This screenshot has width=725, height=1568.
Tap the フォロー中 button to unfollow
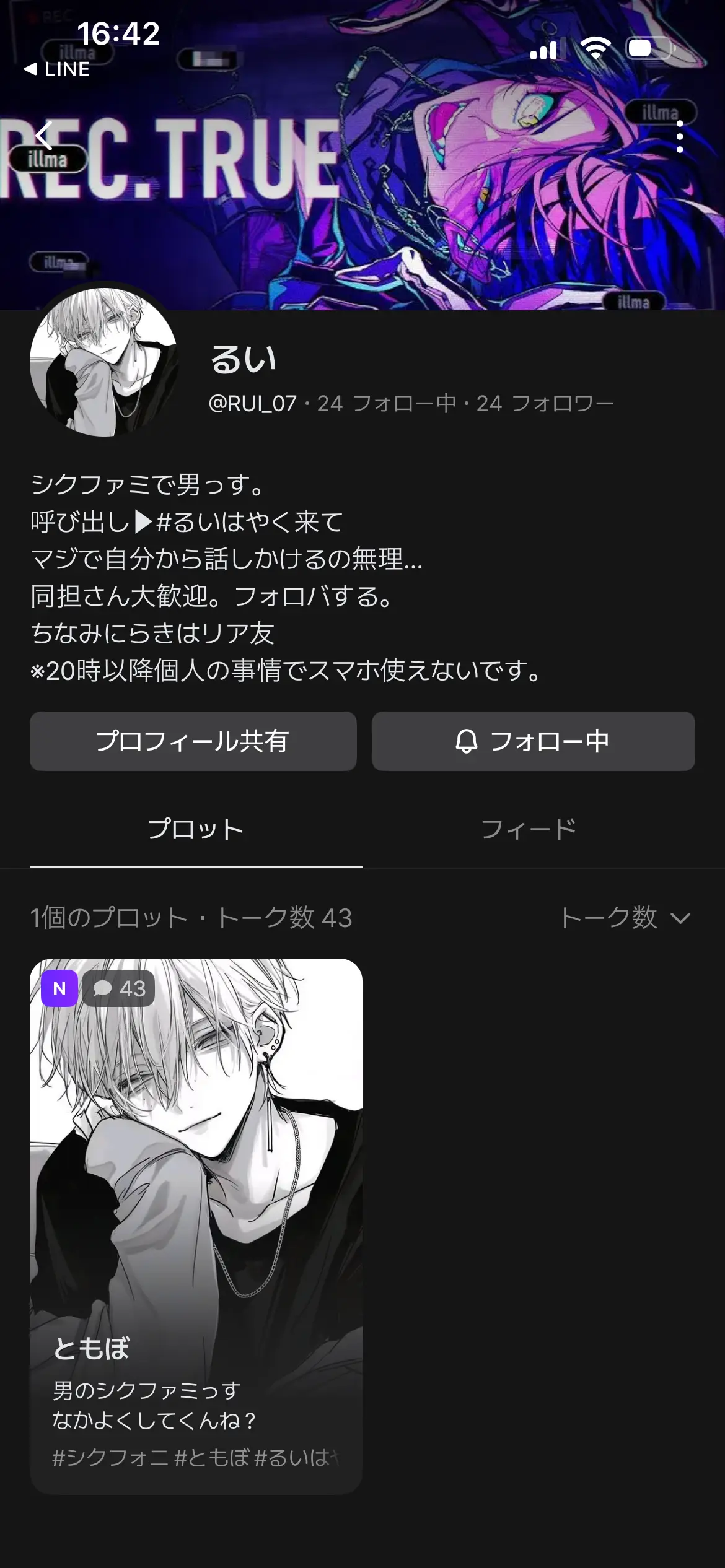click(x=533, y=741)
